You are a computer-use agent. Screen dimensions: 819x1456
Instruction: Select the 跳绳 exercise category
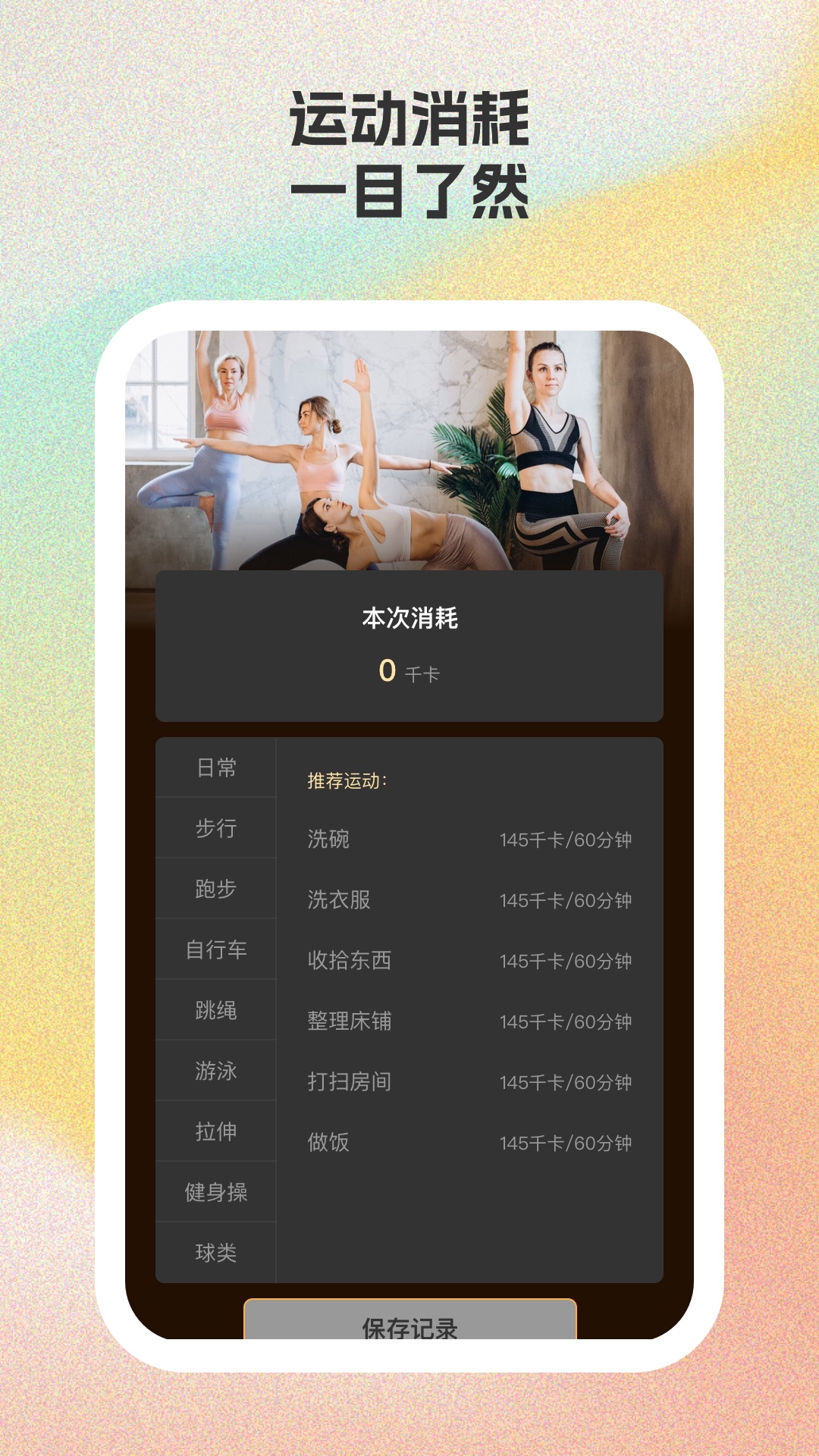pyautogui.click(x=215, y=1009)
